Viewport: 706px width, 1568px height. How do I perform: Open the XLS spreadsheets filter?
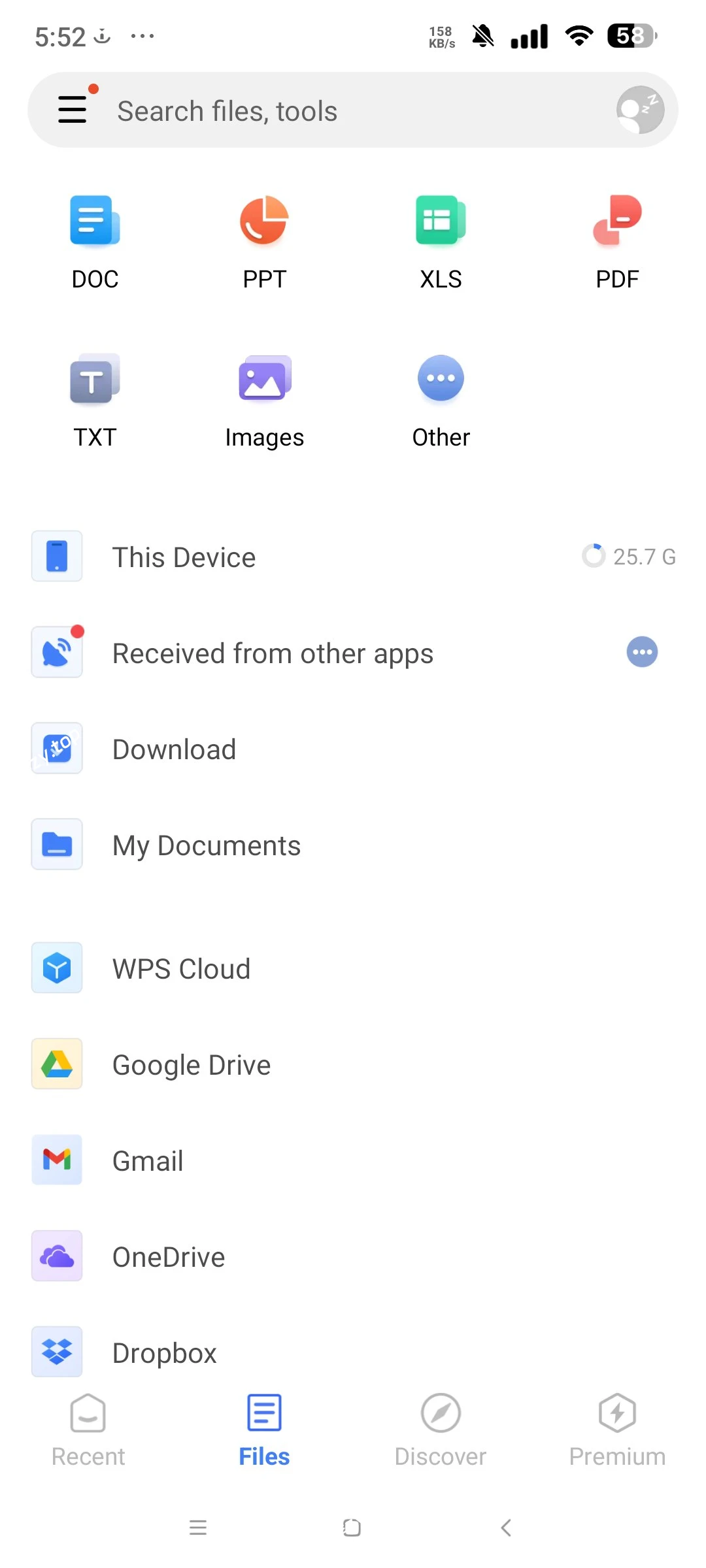(x=441, y=238)
